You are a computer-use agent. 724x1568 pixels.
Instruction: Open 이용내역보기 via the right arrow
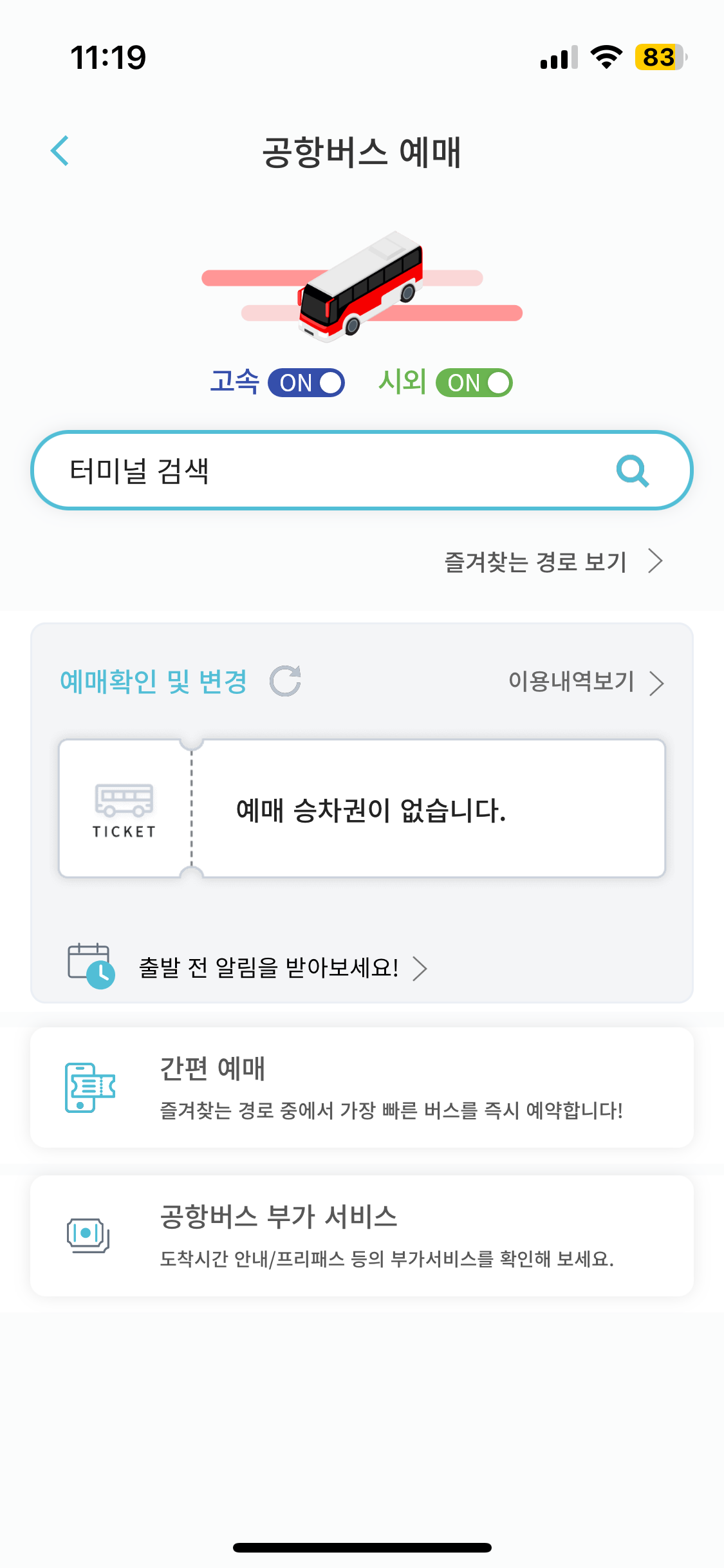(x=656, y=684)
